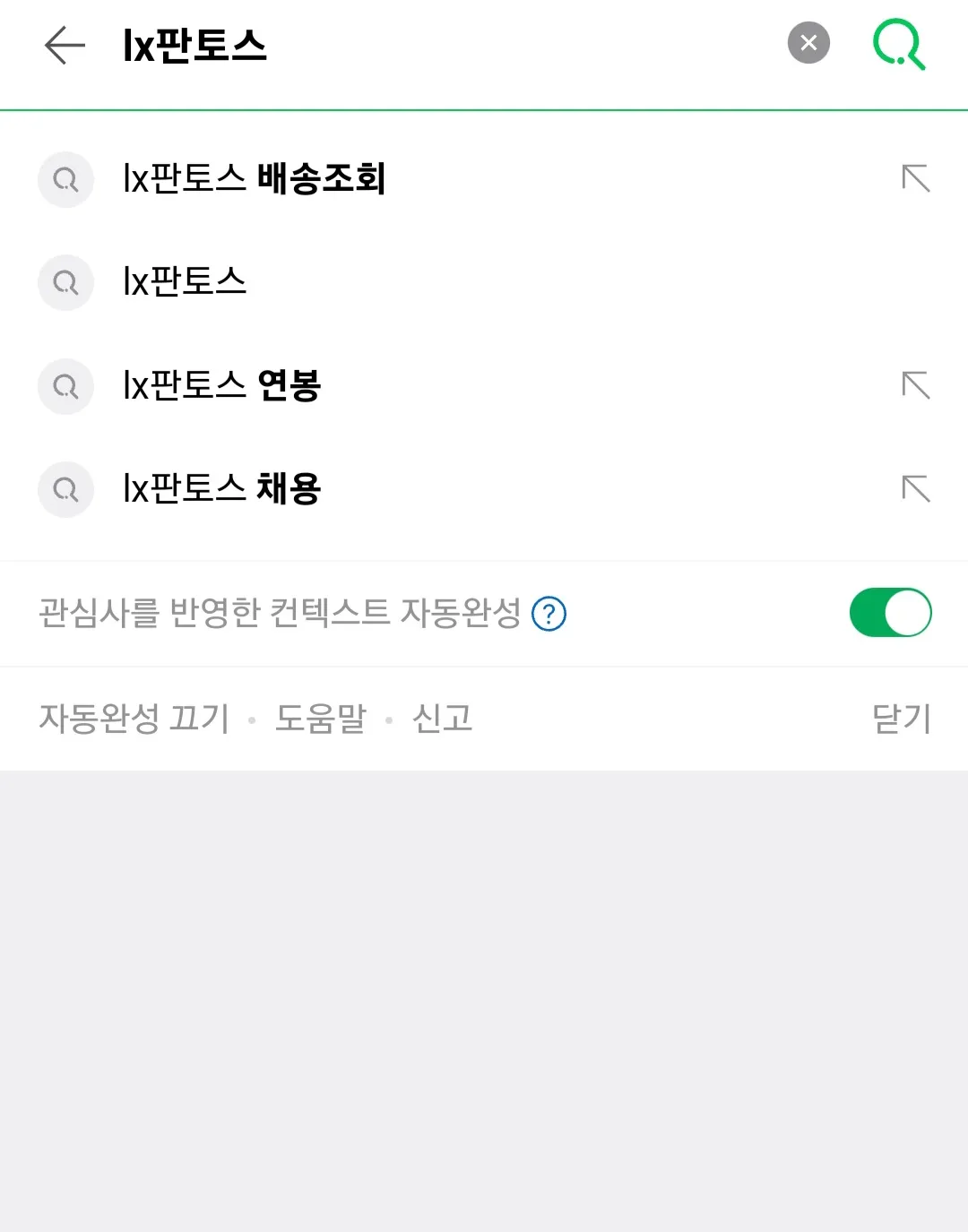Image resolution: width=968 pixels, height=1232 pixels.
Task: Choose the plain 'lx판토스' suggestion
Action: tap(186, 282)
